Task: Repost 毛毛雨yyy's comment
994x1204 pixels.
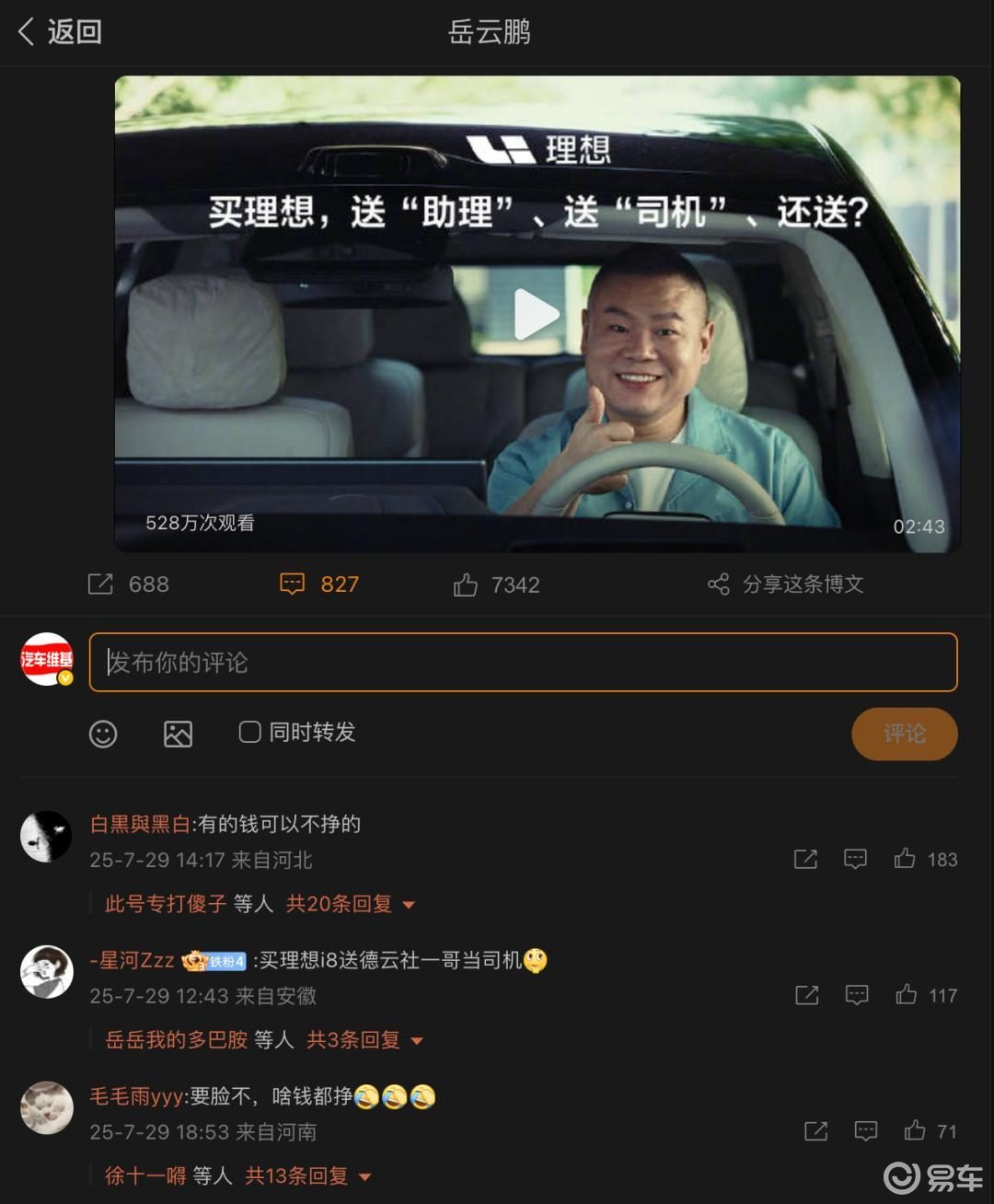Action: point(815,1131)
